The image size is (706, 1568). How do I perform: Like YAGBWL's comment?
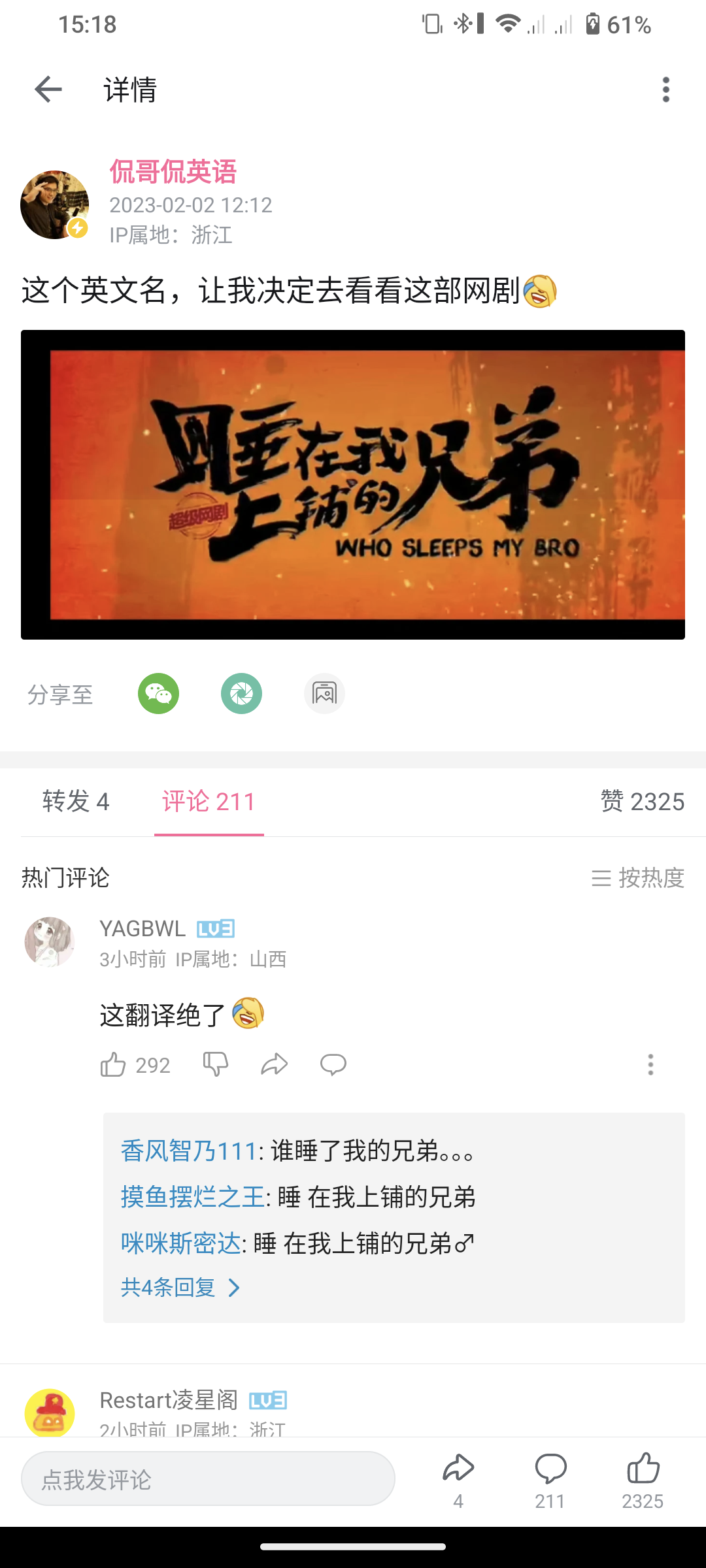pos(113,1065)
